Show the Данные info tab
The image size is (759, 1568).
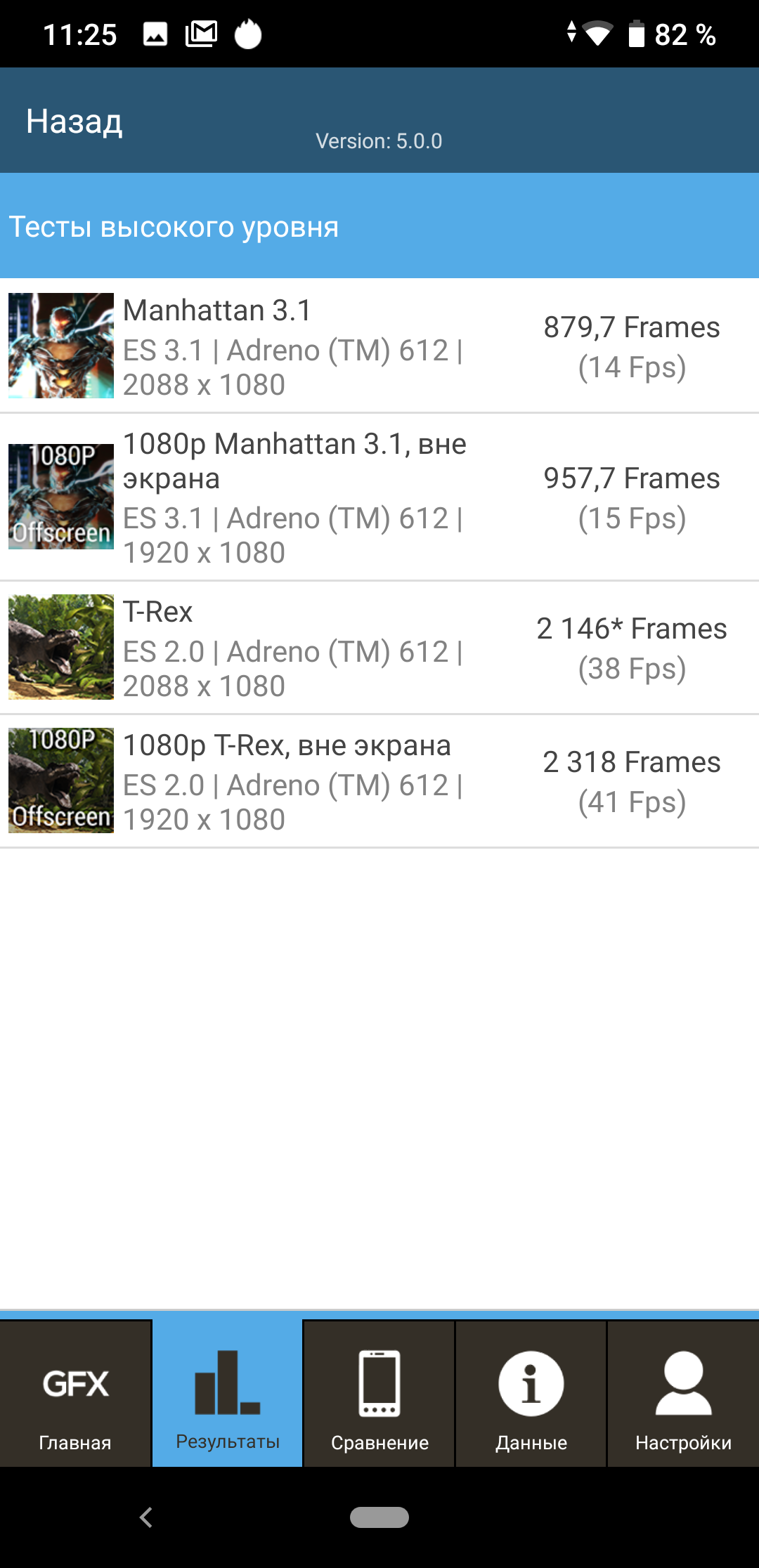tap(531, 1394)
